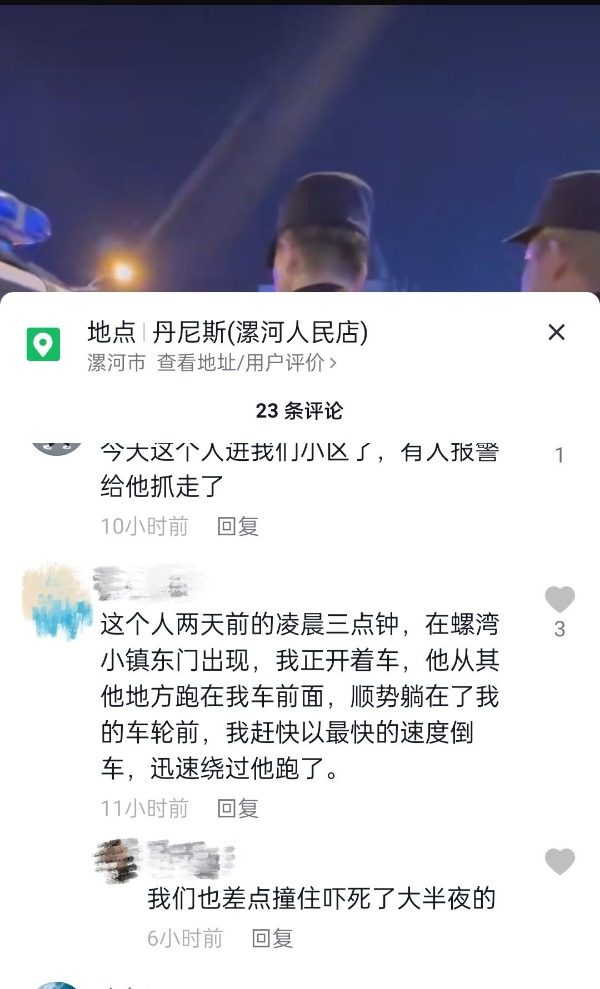Reply to the comment posted 11小时前
The width and height of the screenshot is (600, 989).
(238, 807)
